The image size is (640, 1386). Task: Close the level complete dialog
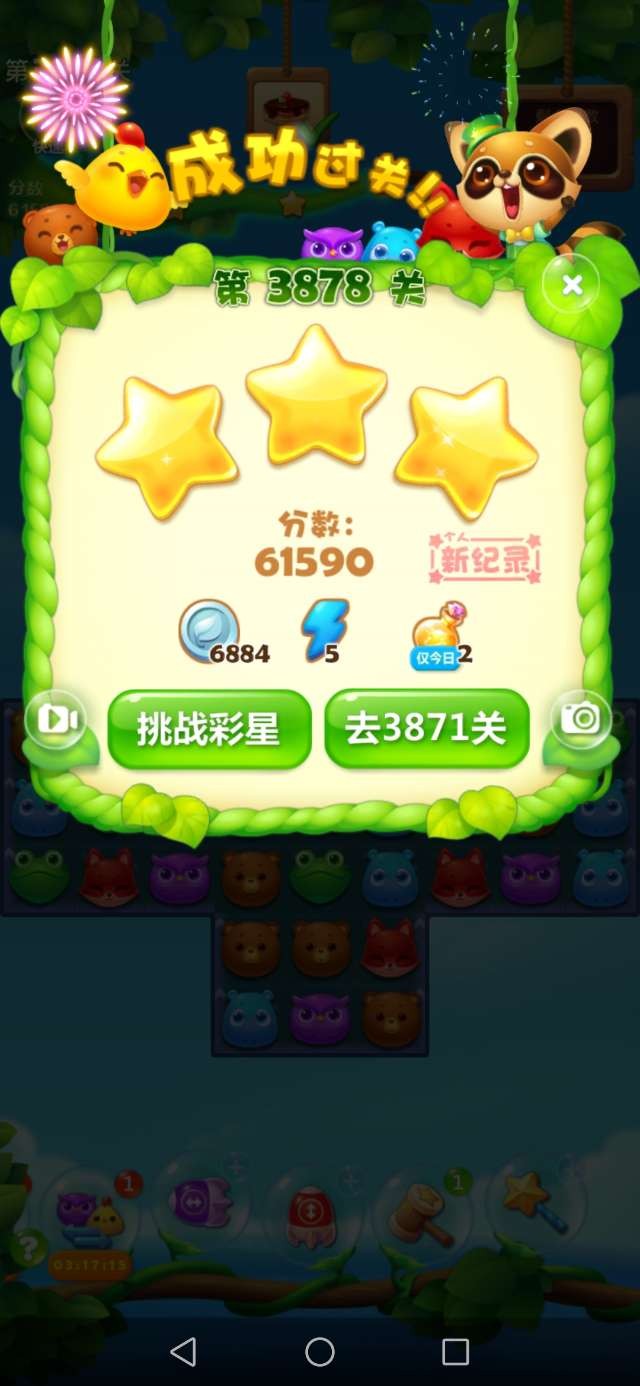tap(572, 285)
